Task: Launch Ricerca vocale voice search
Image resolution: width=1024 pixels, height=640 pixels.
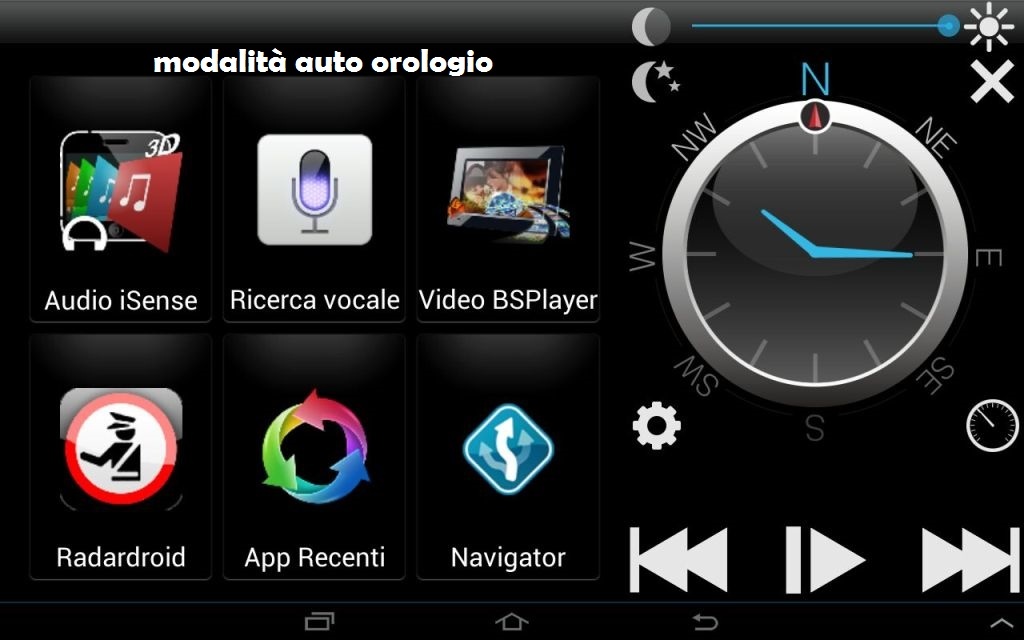Action: tap(314, 200)
